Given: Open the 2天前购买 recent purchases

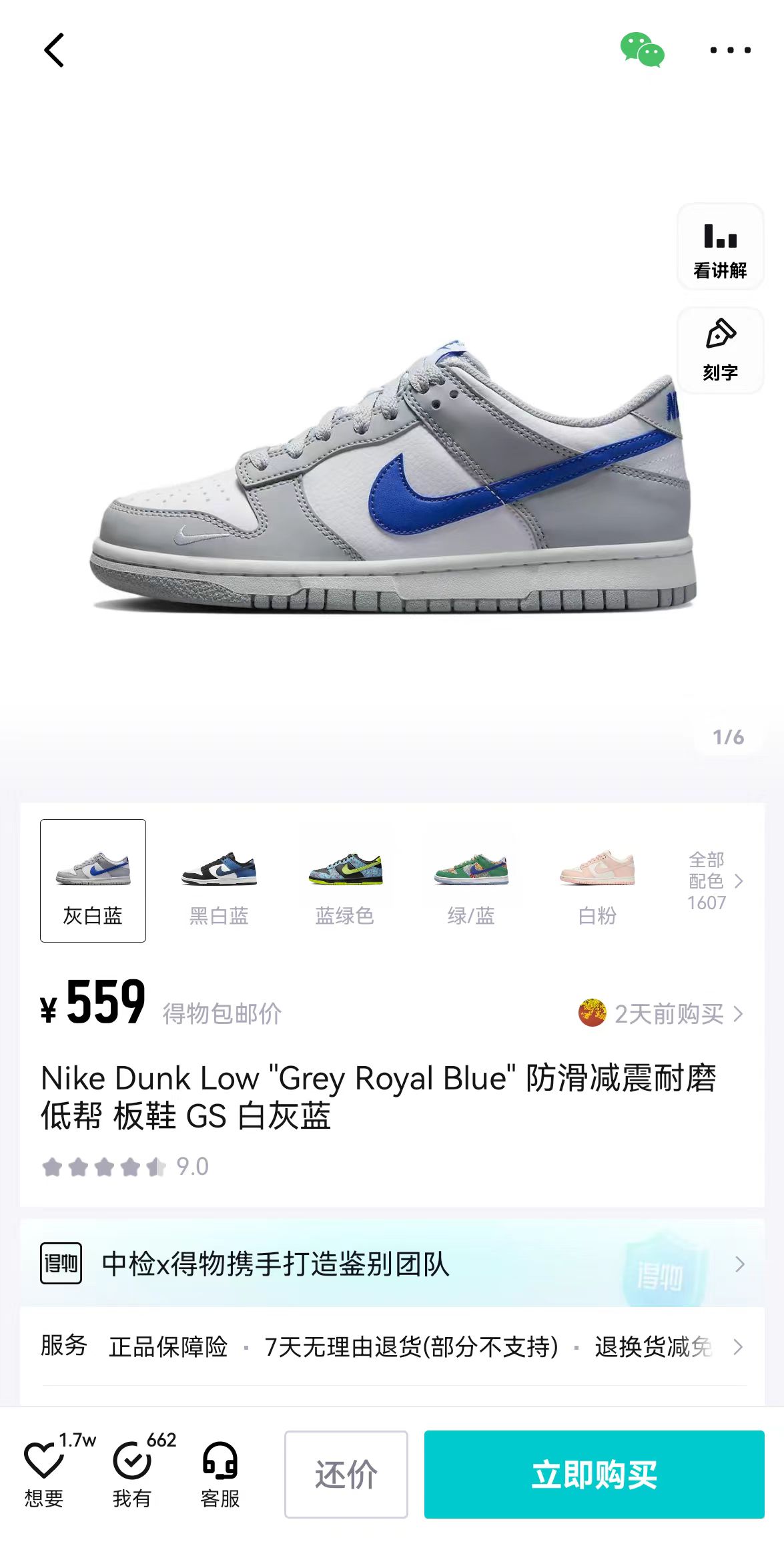Looking at the screenshot, I should [661, 1013].
